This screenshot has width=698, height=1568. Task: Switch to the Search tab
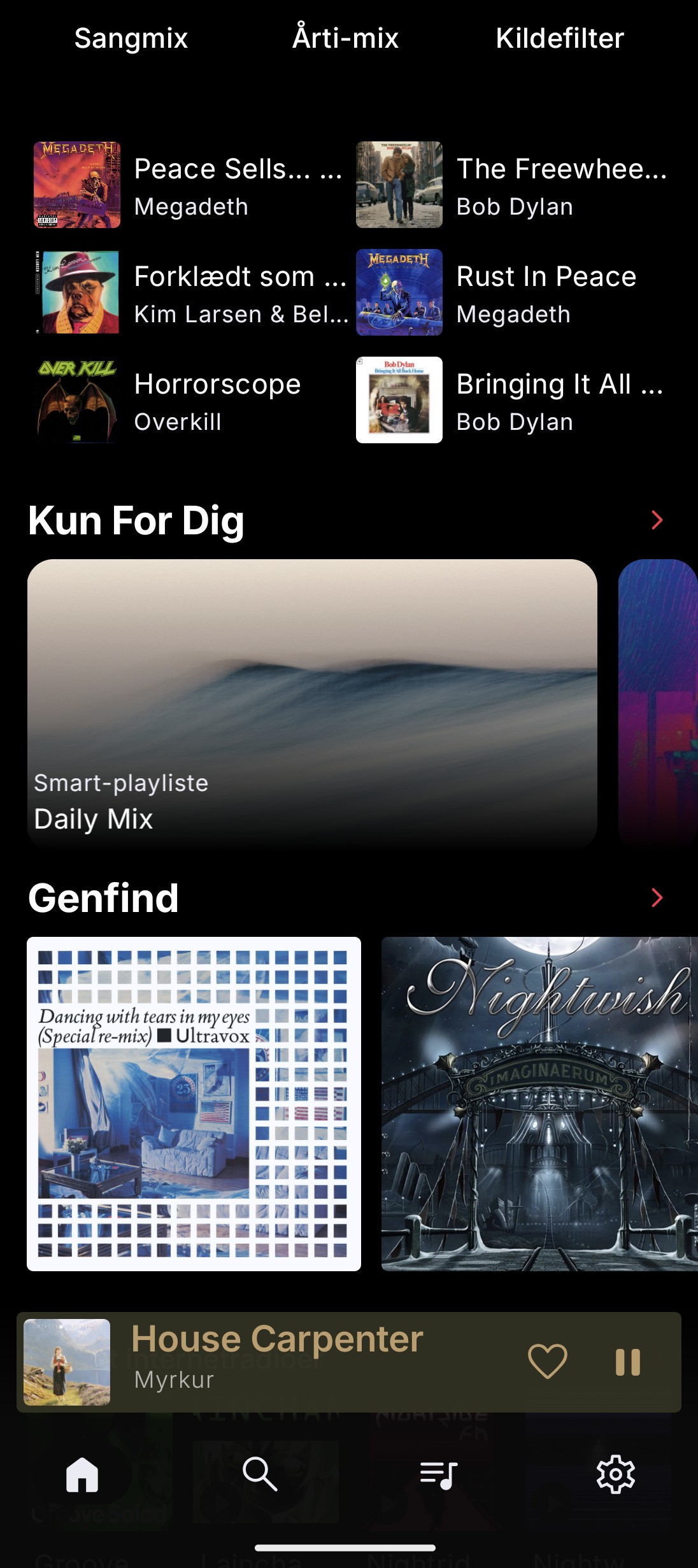[260, 1474]
